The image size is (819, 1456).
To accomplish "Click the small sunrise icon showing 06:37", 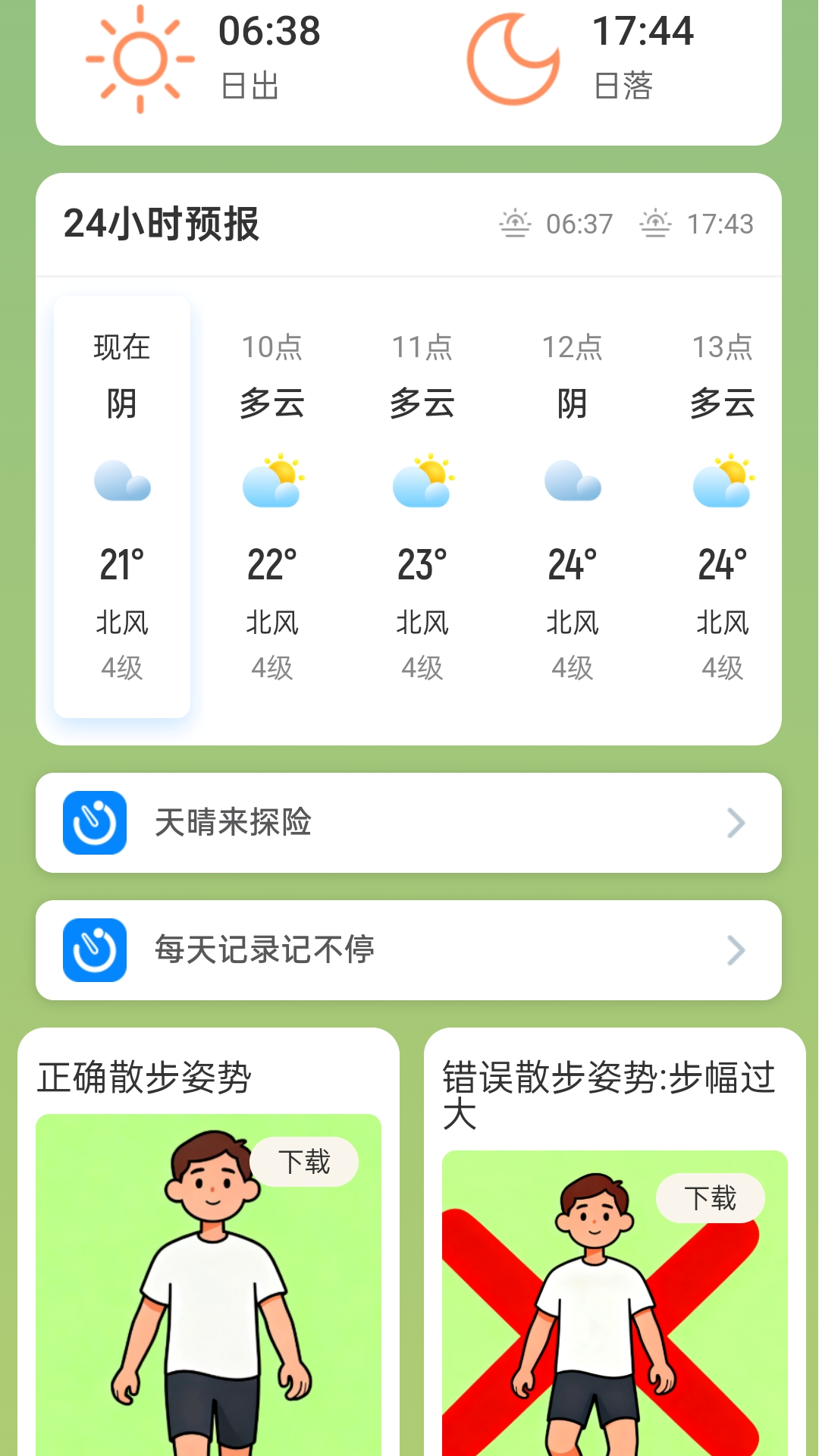I will 515,224.
